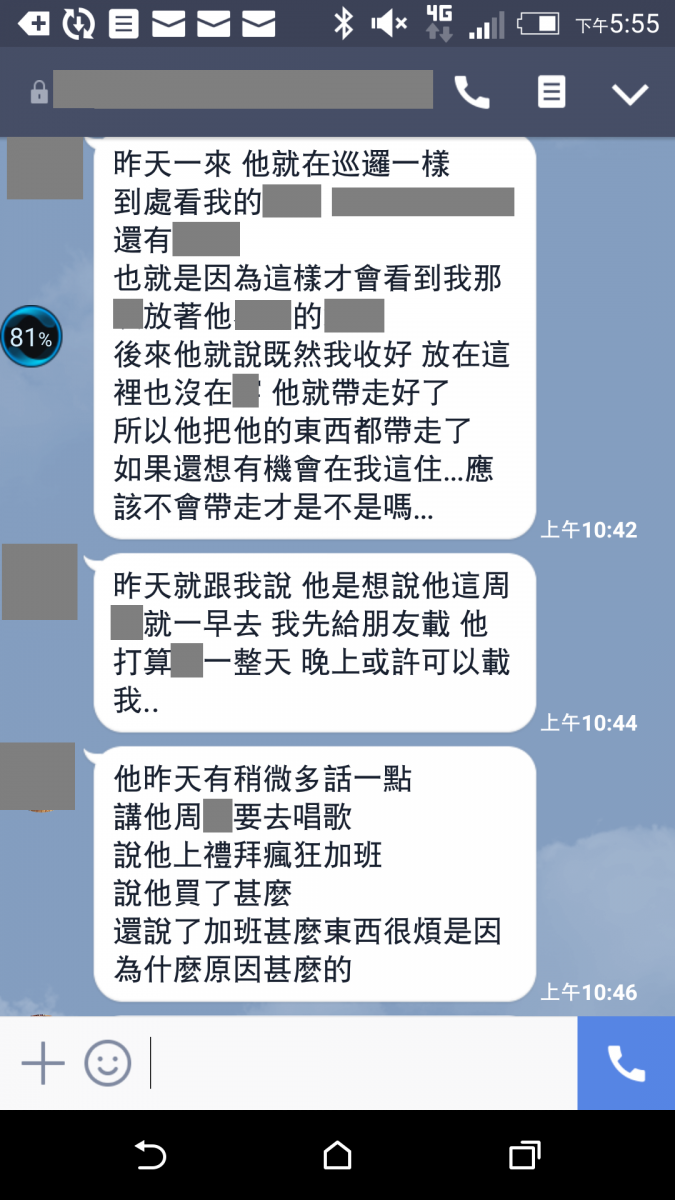This screenshot has height=1200, width=675.
Task: Open the plus attachment menu
Action: [x=43, y=1063]
